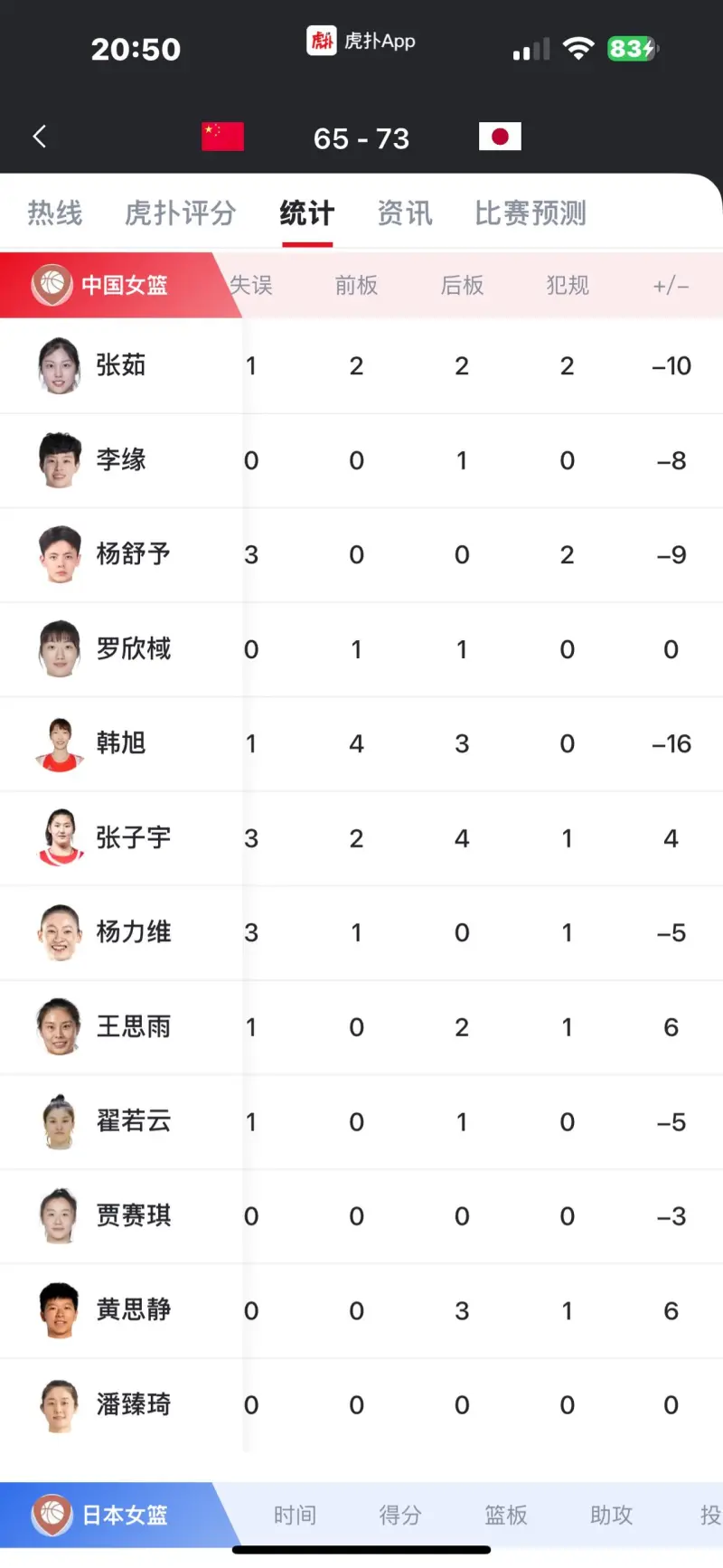Open the 比赛预测 tab

point(531,213)
